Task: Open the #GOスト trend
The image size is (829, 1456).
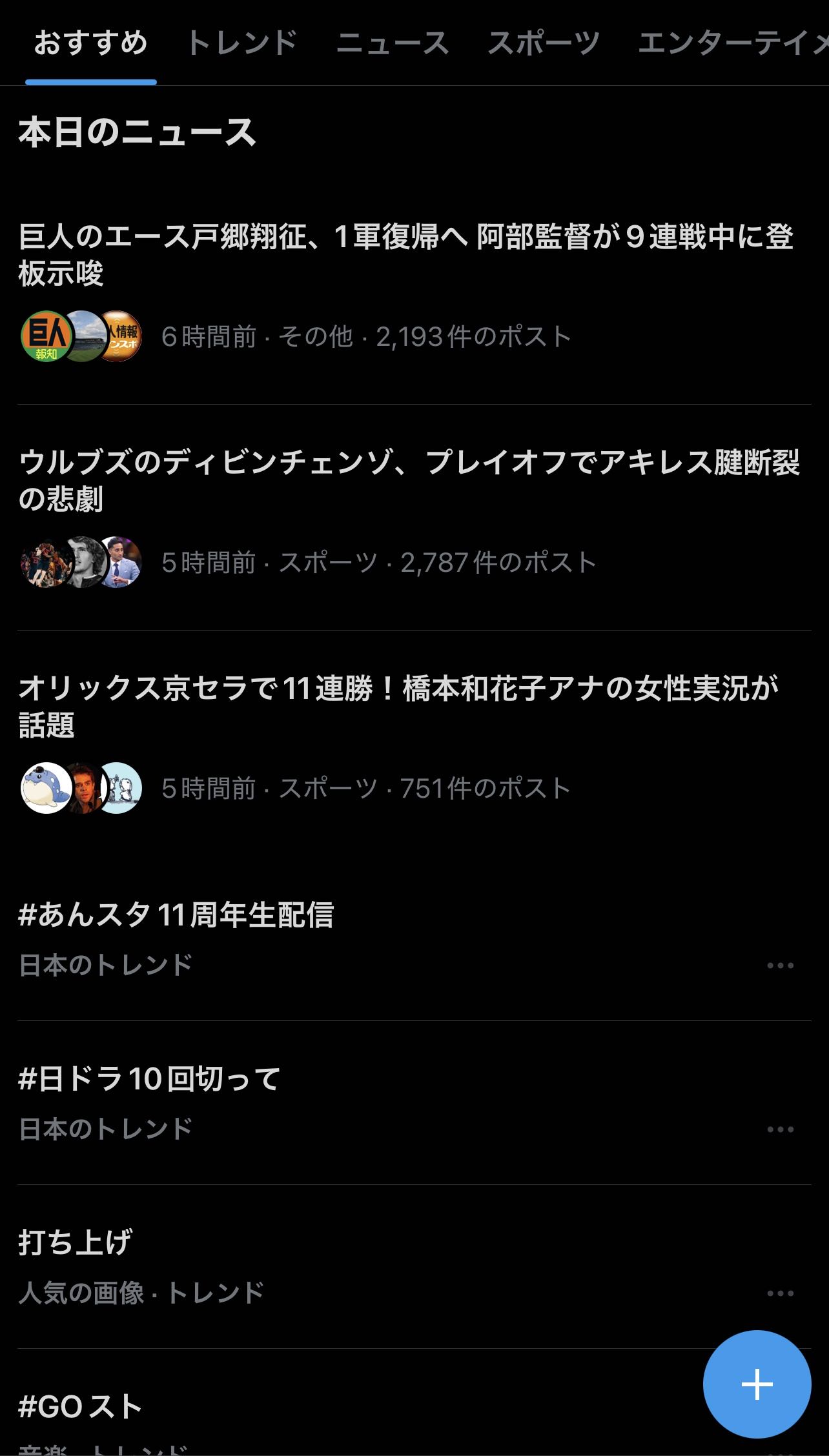Action: (81, 1407)
